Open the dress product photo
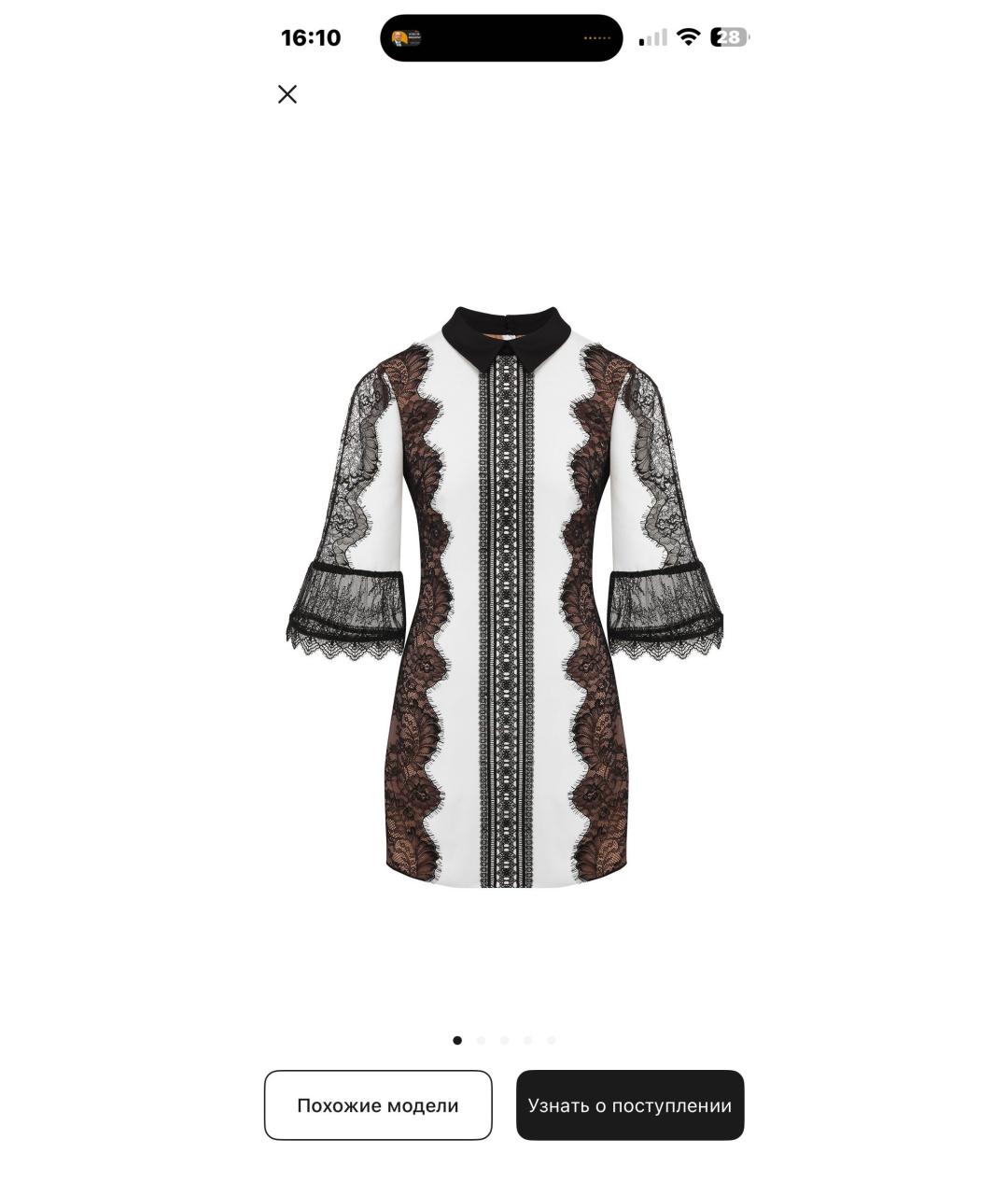Image resolution: width=1008 pixels, height=1195 pixels. tap(504, 597)
